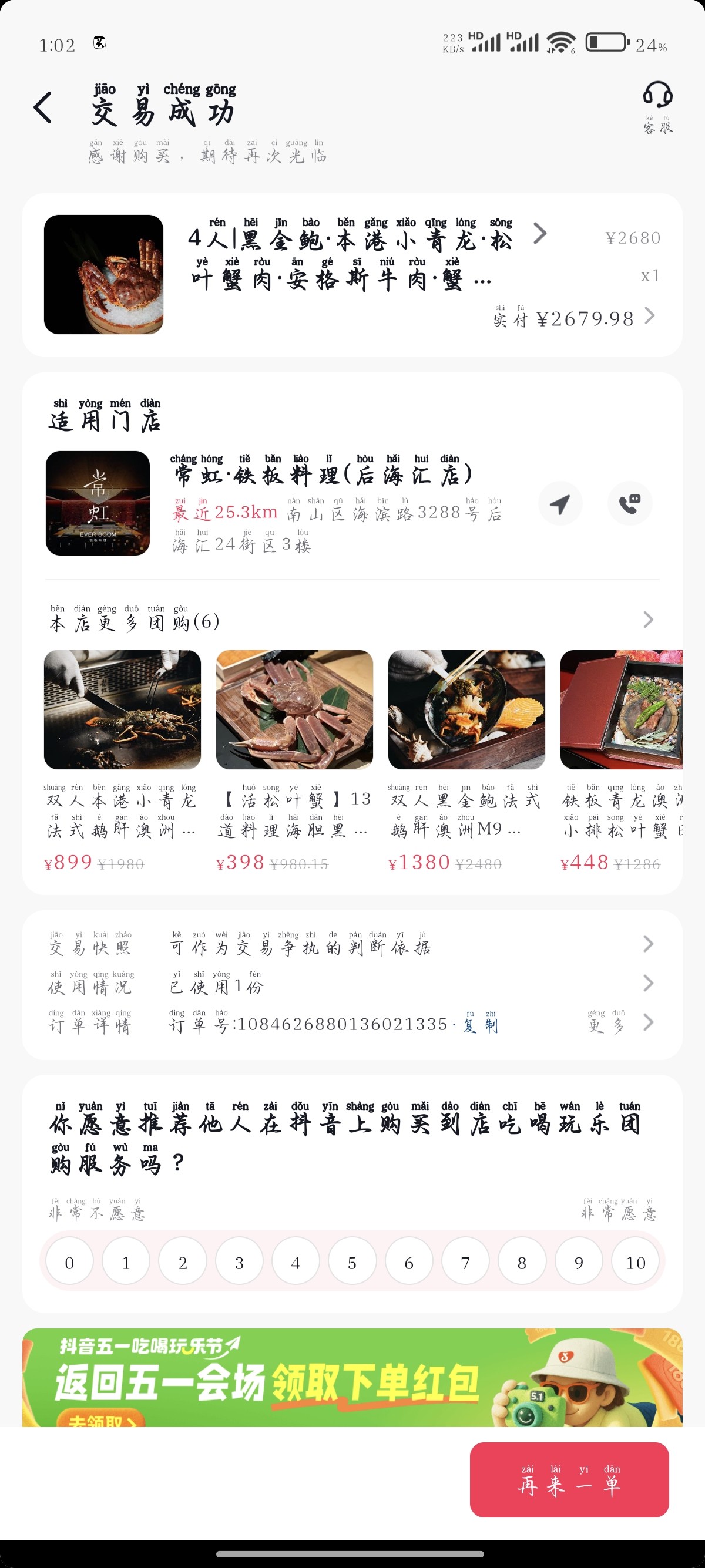Viewport: 705px width, 1568px height.
Task: Copy the order number via 复制
Action: [481, 1022]
